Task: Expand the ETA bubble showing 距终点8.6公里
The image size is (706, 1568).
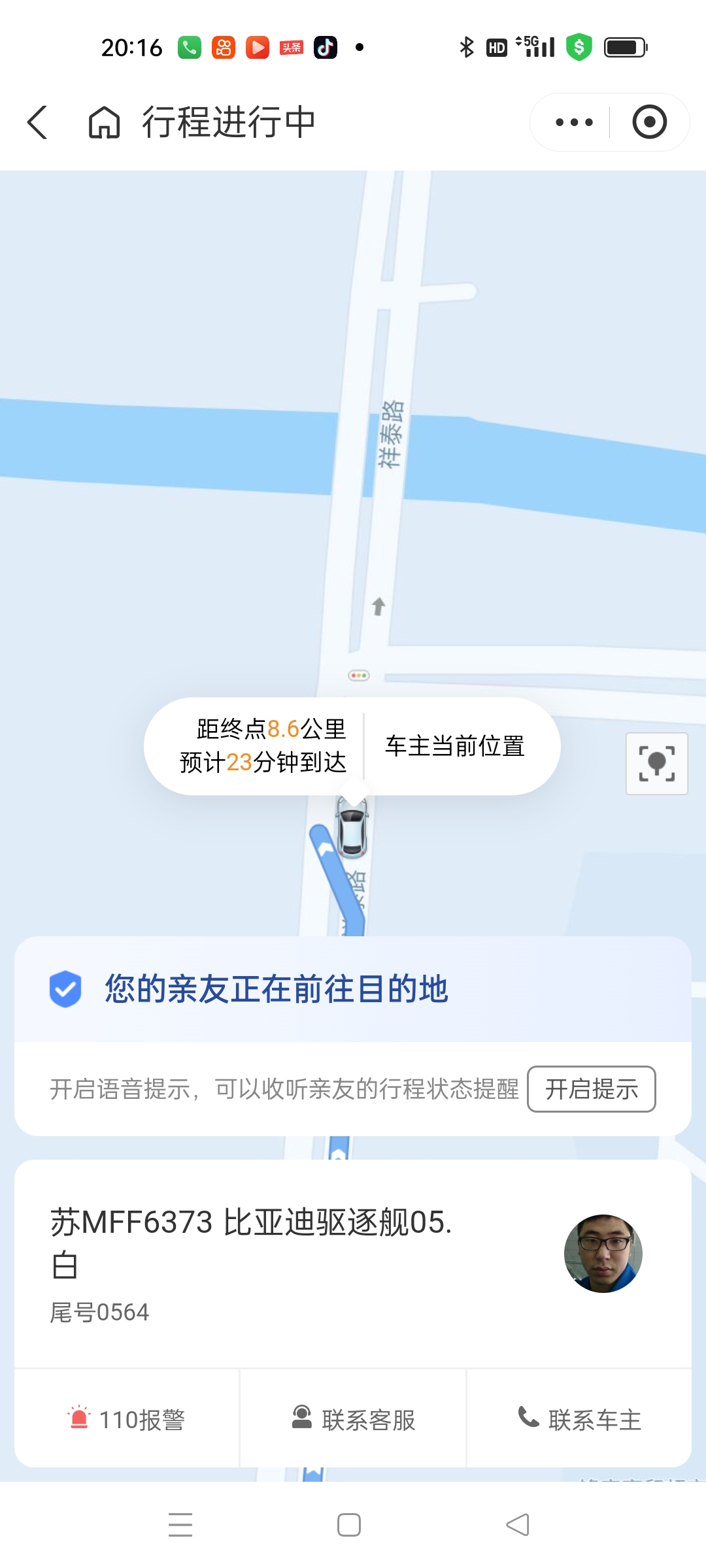Action: click(268, 730)
